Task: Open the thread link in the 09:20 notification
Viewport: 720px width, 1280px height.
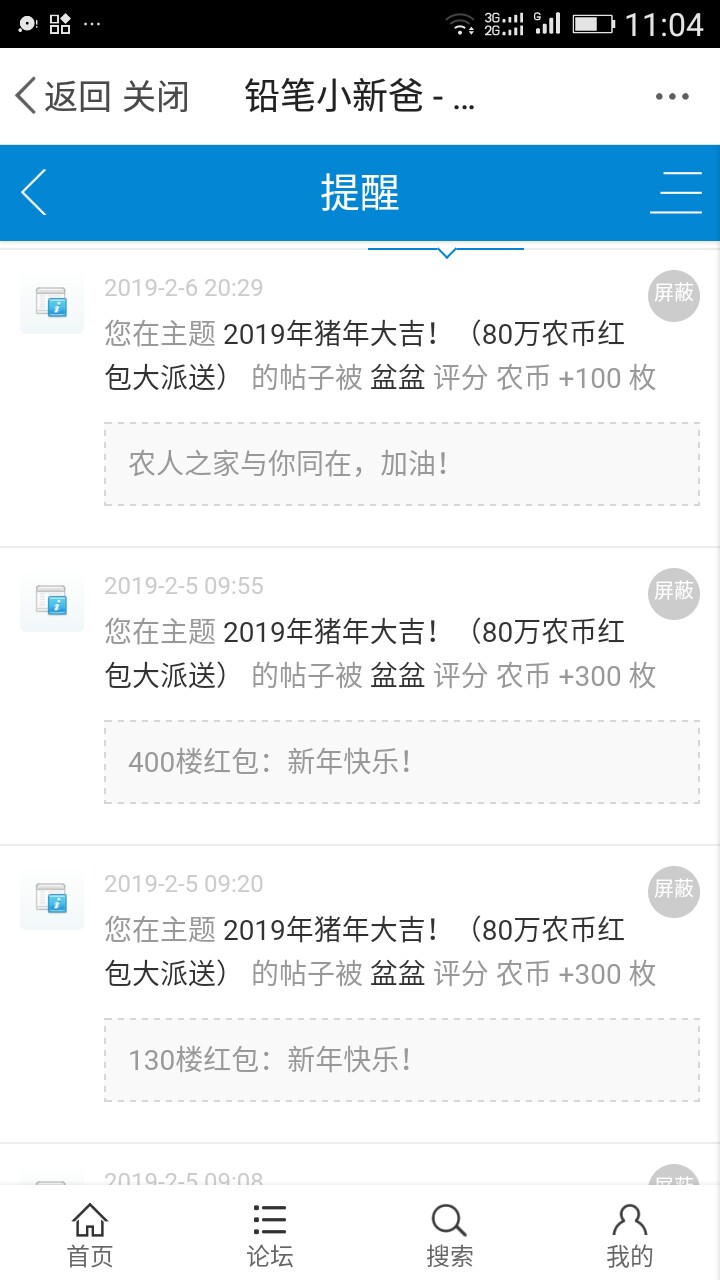Action: tap(424, 930)
